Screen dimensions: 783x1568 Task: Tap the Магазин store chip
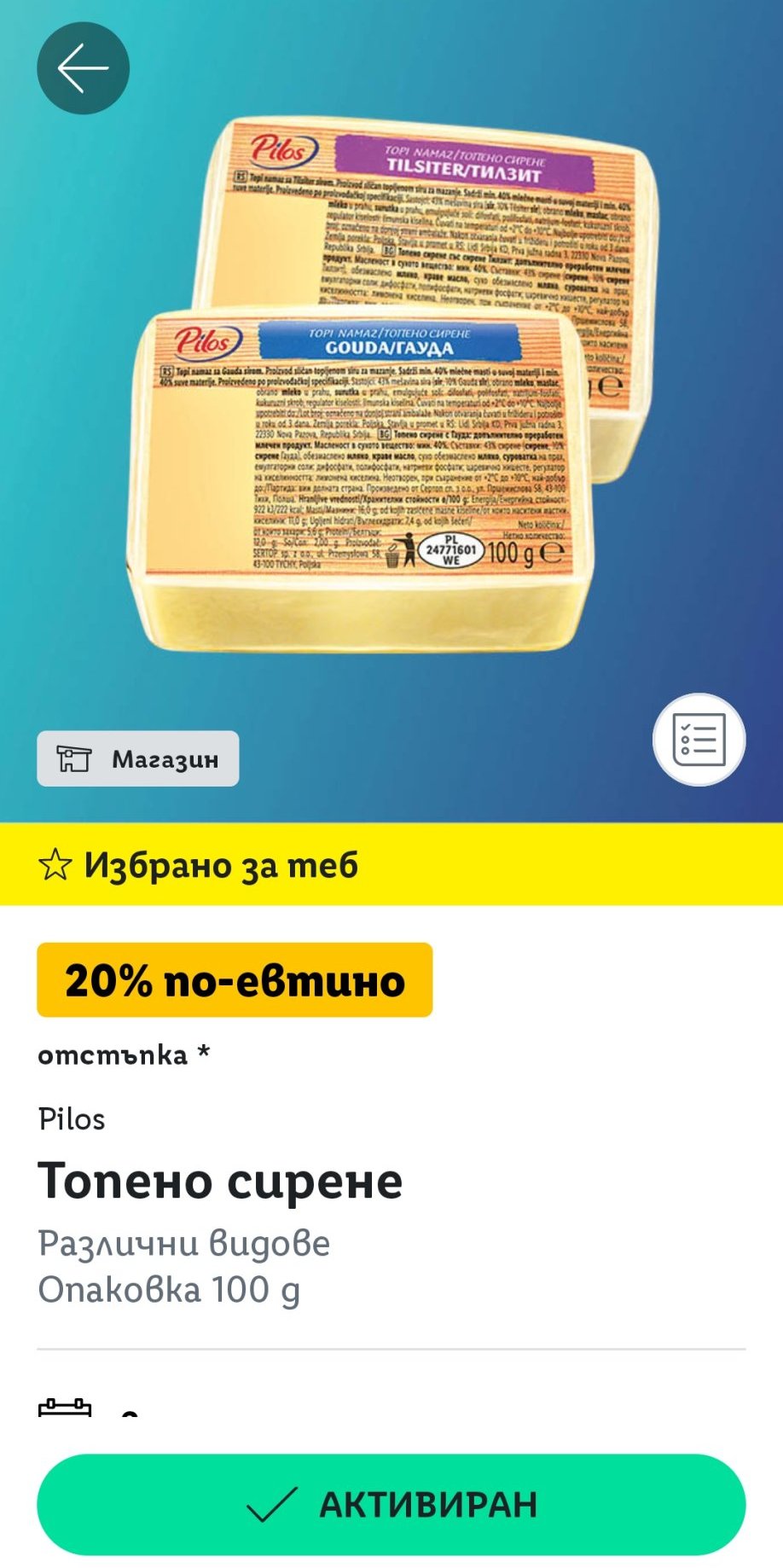pyautogui.click(x=138, y=758)
